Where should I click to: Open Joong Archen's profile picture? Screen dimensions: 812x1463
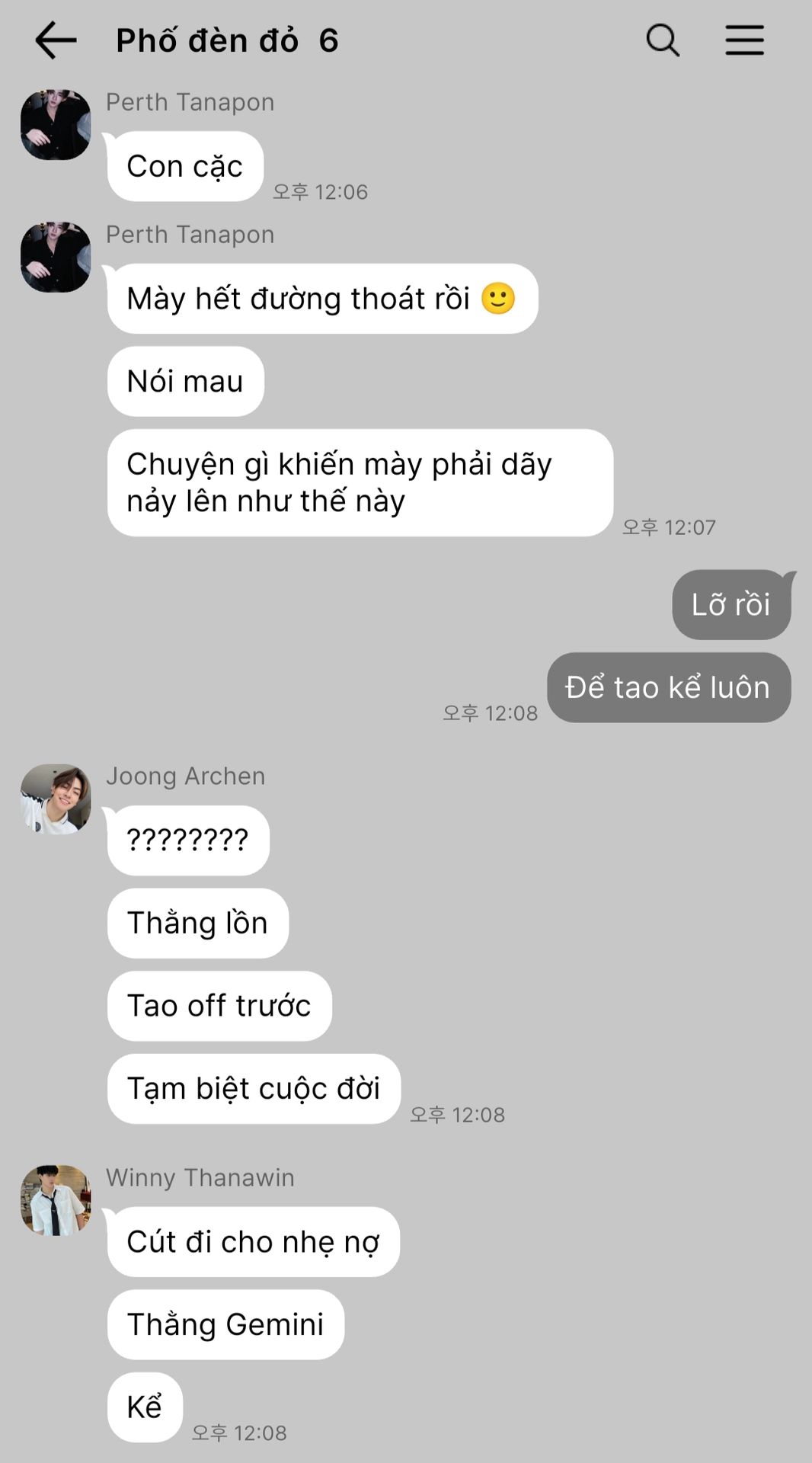point(56,799)
